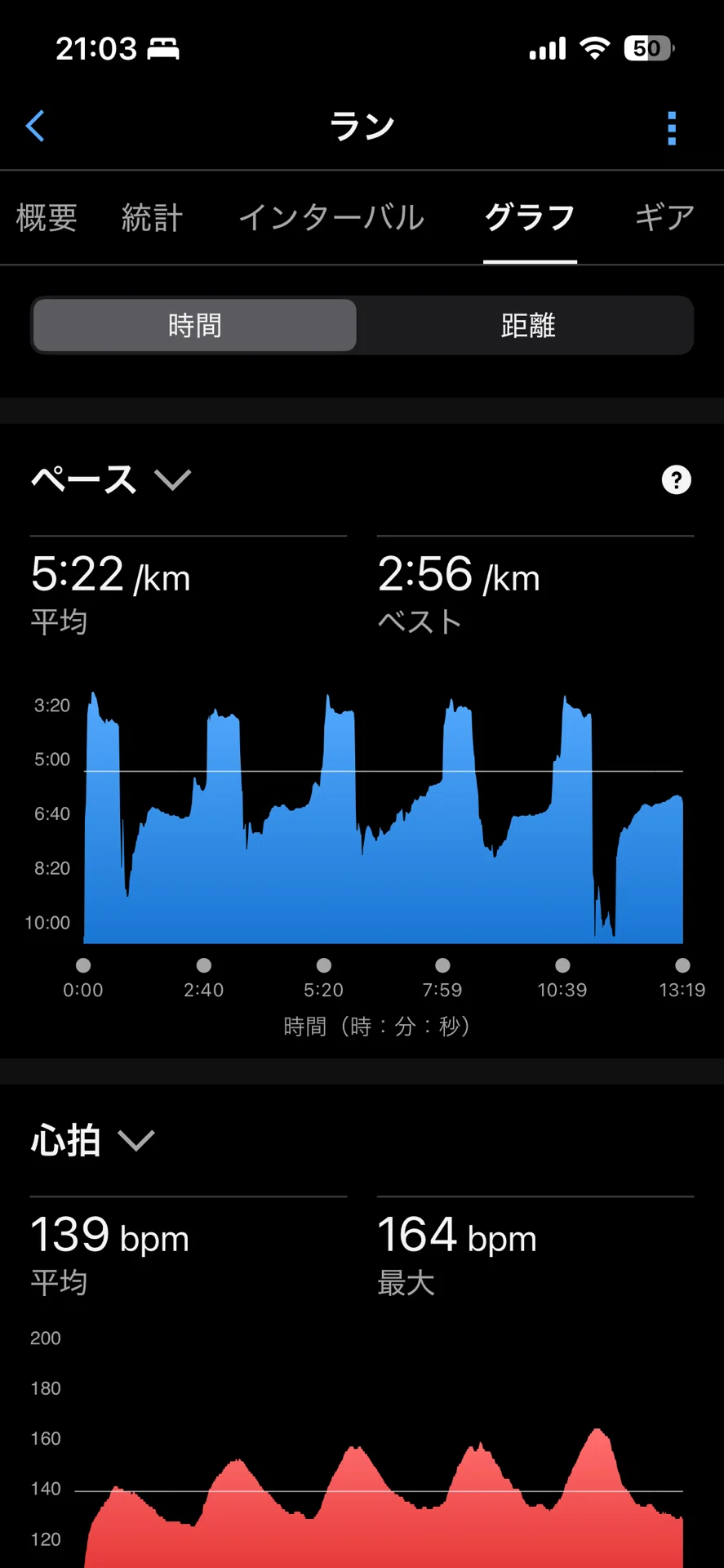Select the グラフ tab
This screenshot has width=724, height=1568.
[x=530, y=218]
